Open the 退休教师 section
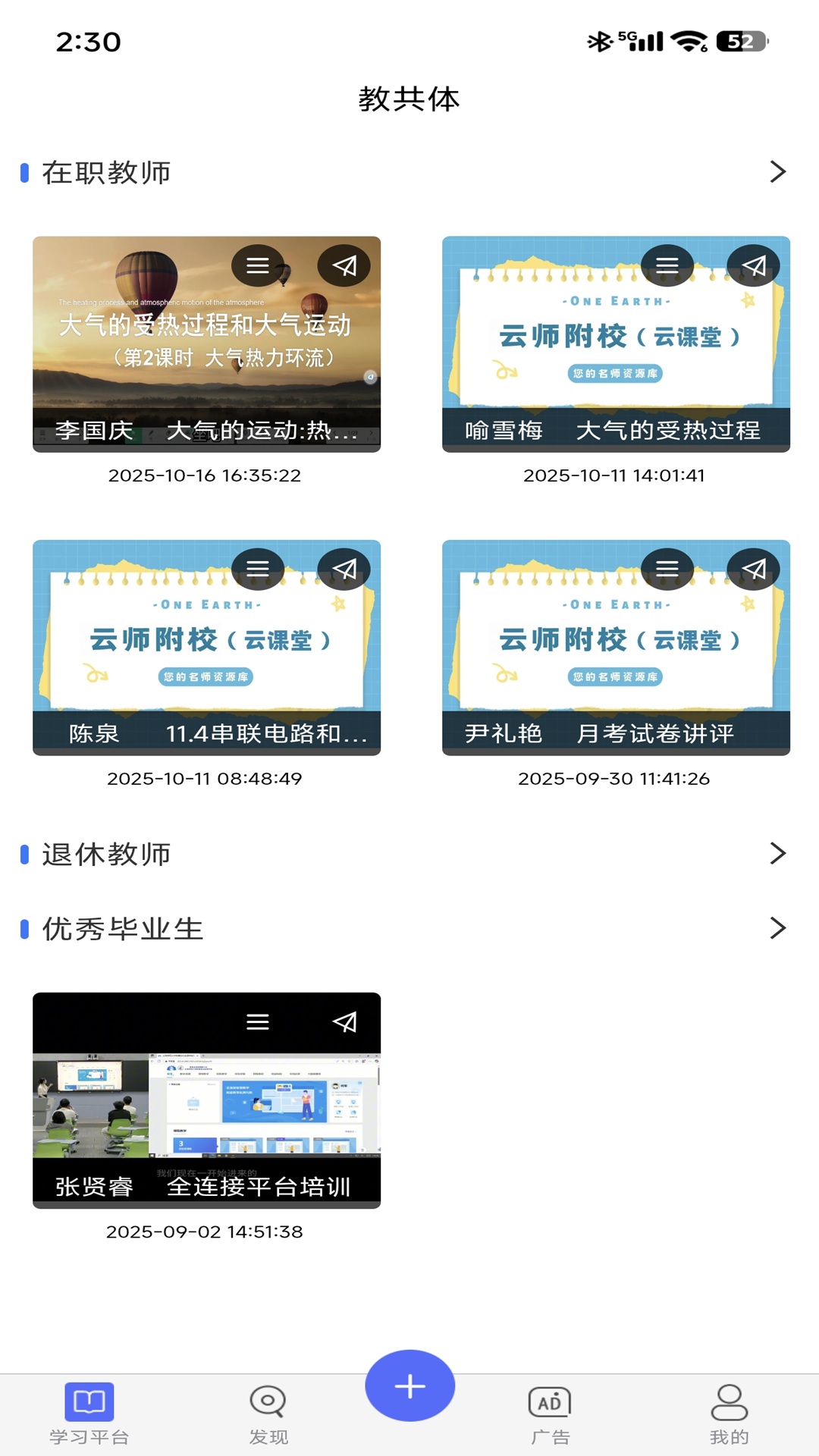Viewport: 819px width, 1456px height. 106,854
